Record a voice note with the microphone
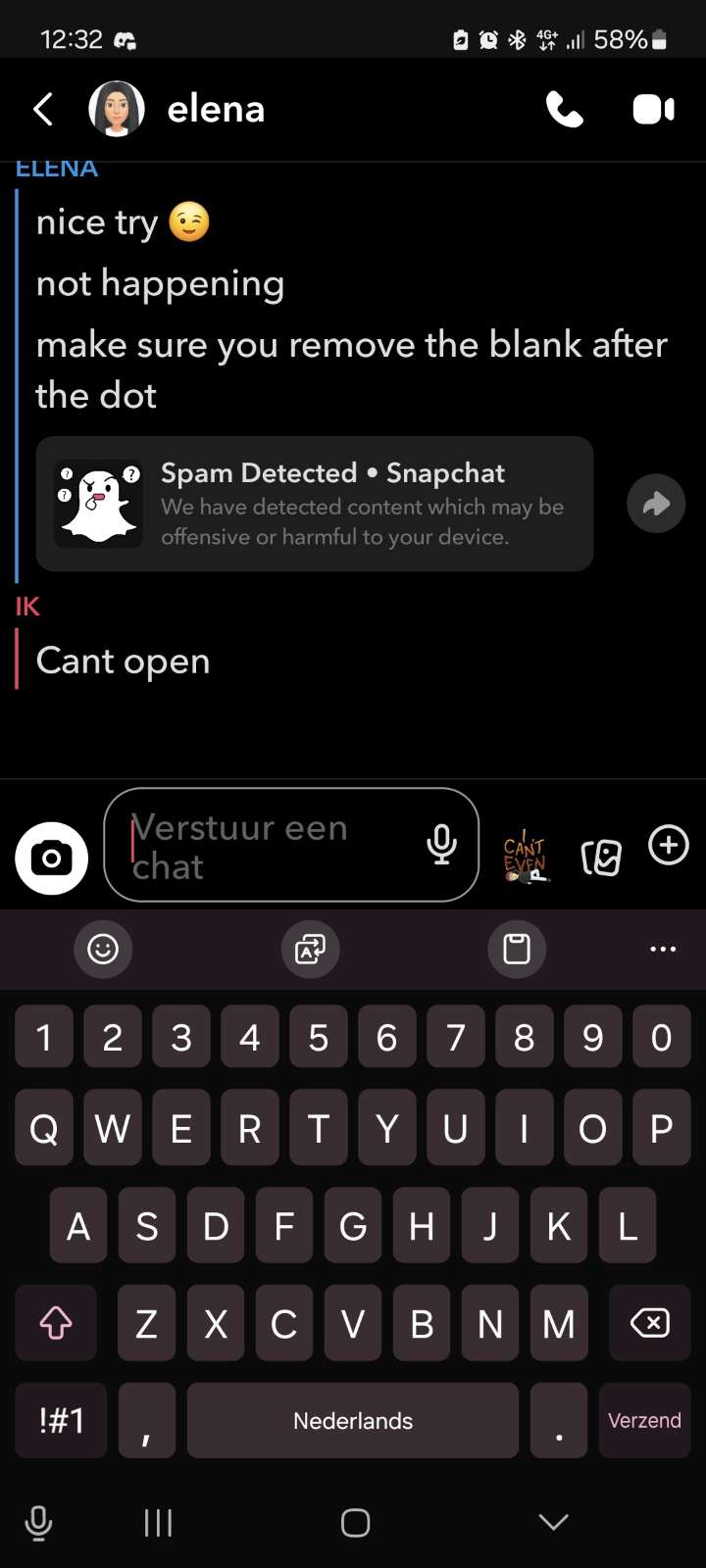This screenshot has width=706, height=1568. (x=441, y=845)
